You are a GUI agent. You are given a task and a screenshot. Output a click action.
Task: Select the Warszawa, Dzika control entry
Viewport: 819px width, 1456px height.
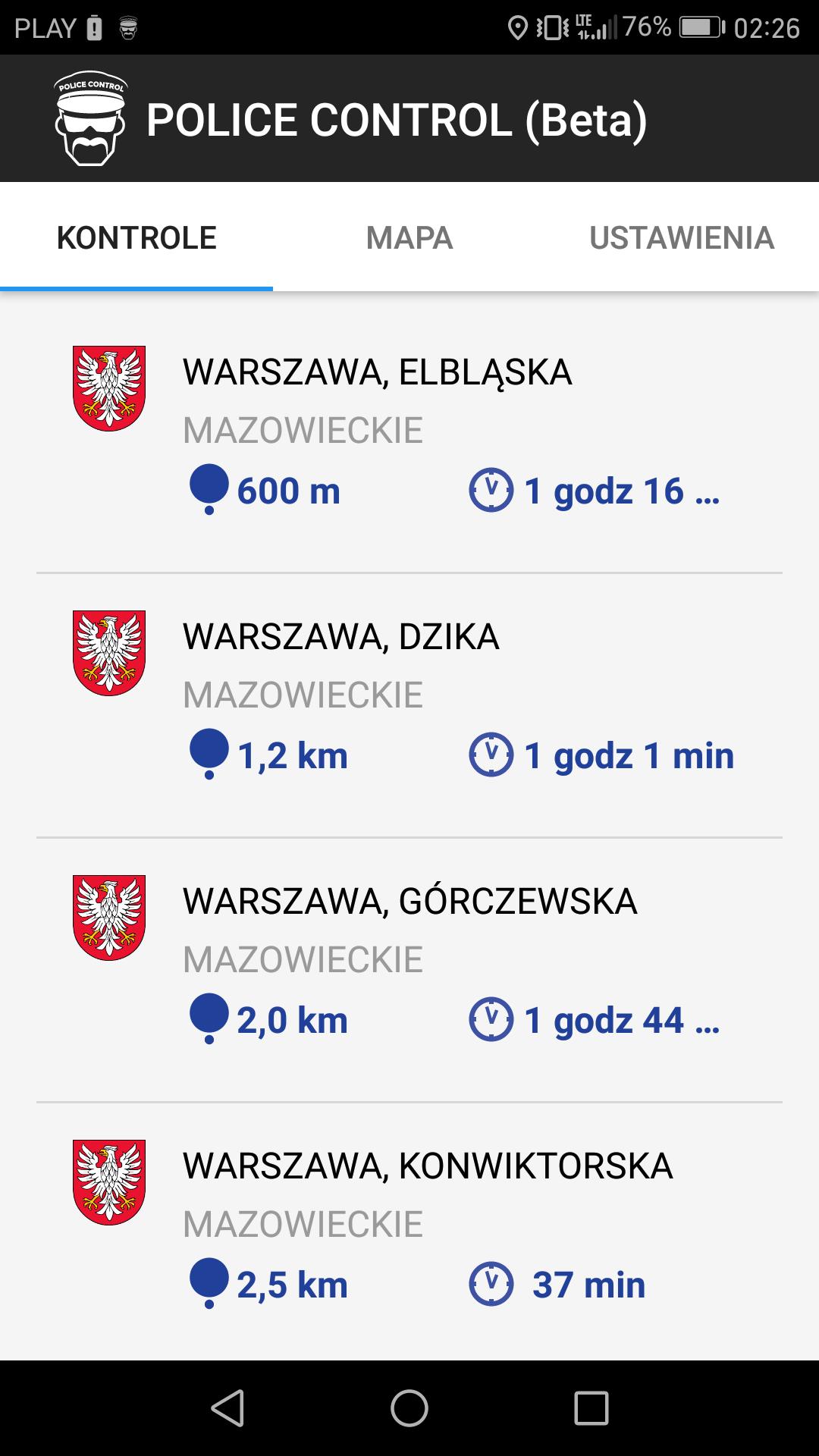pyautogui.click(x=409, y=695)
